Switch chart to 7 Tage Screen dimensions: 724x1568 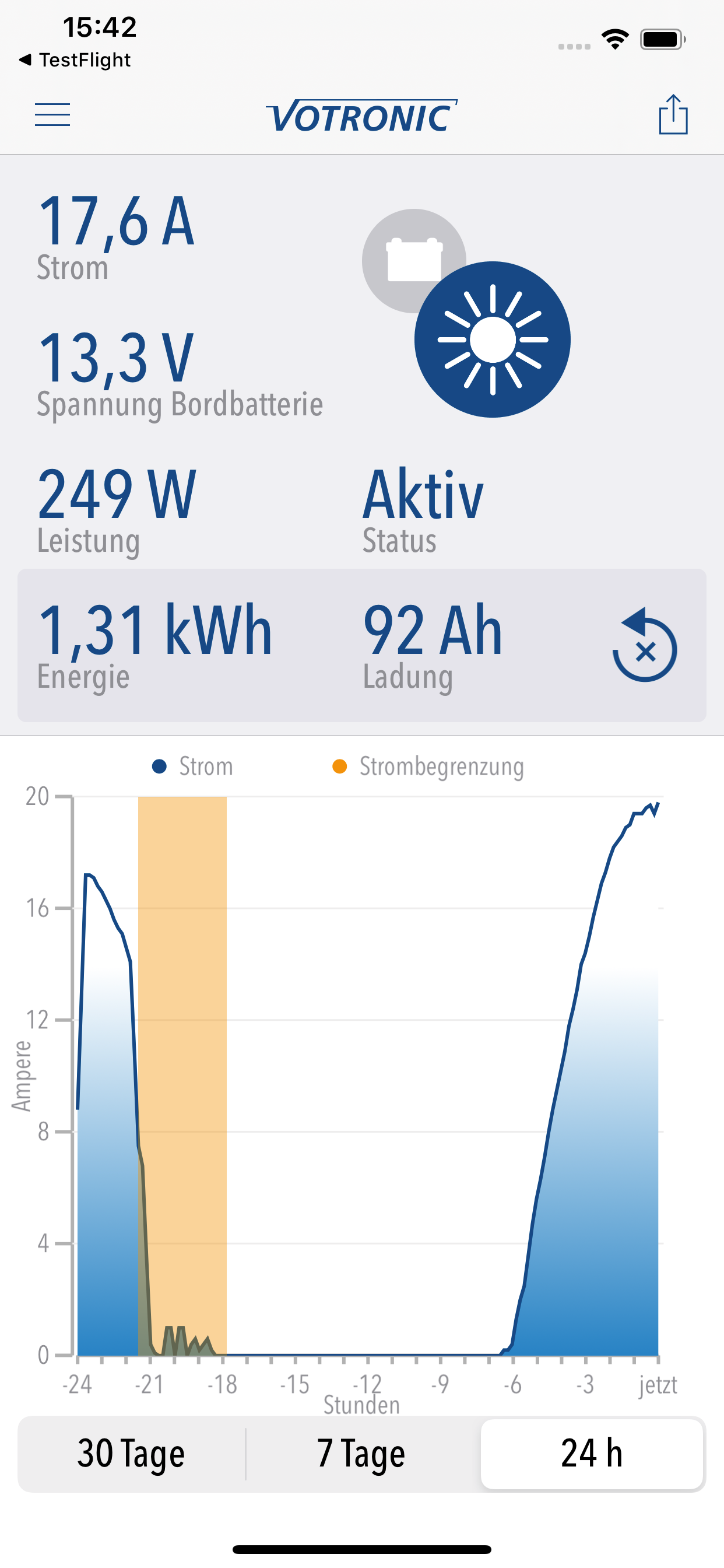[361, 1454]
